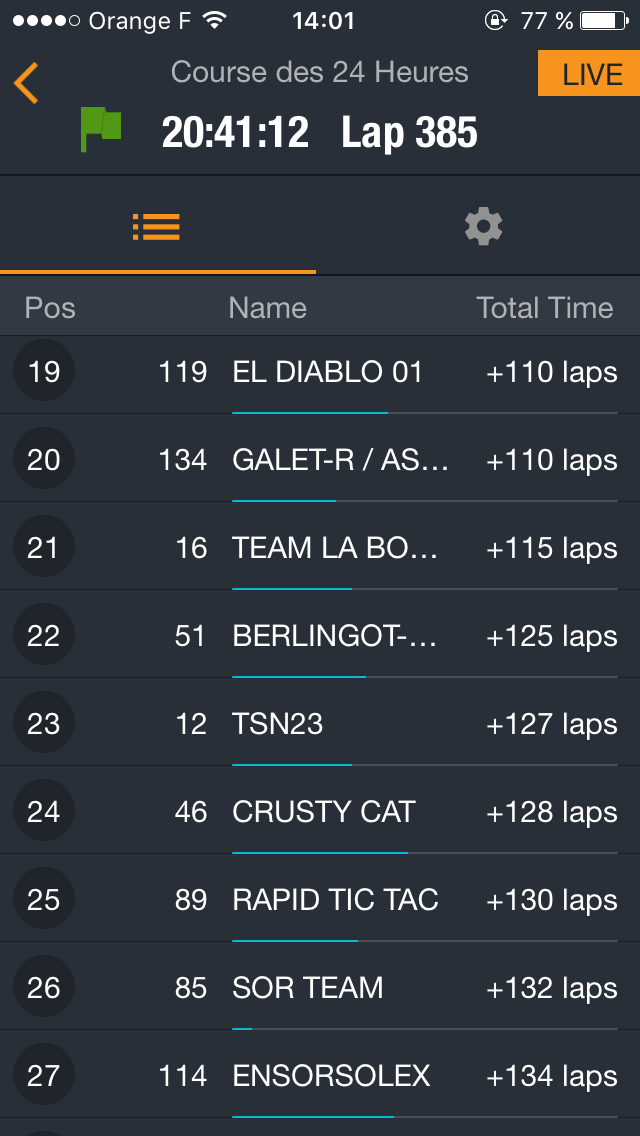Image resolution: width=640 pixels, height=1136 pixels.
Task: Open EL DIABLO 01 details
Action: (327, 373)
